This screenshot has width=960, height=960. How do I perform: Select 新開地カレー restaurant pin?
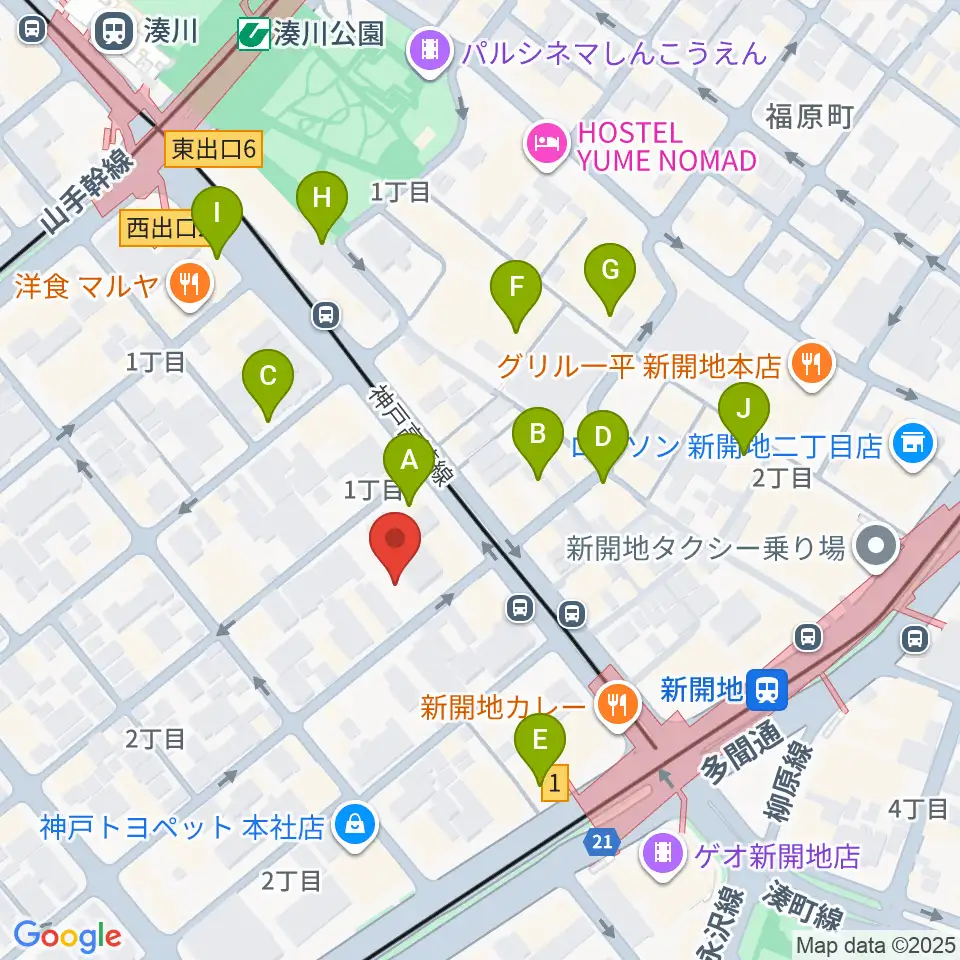[618, 707]
